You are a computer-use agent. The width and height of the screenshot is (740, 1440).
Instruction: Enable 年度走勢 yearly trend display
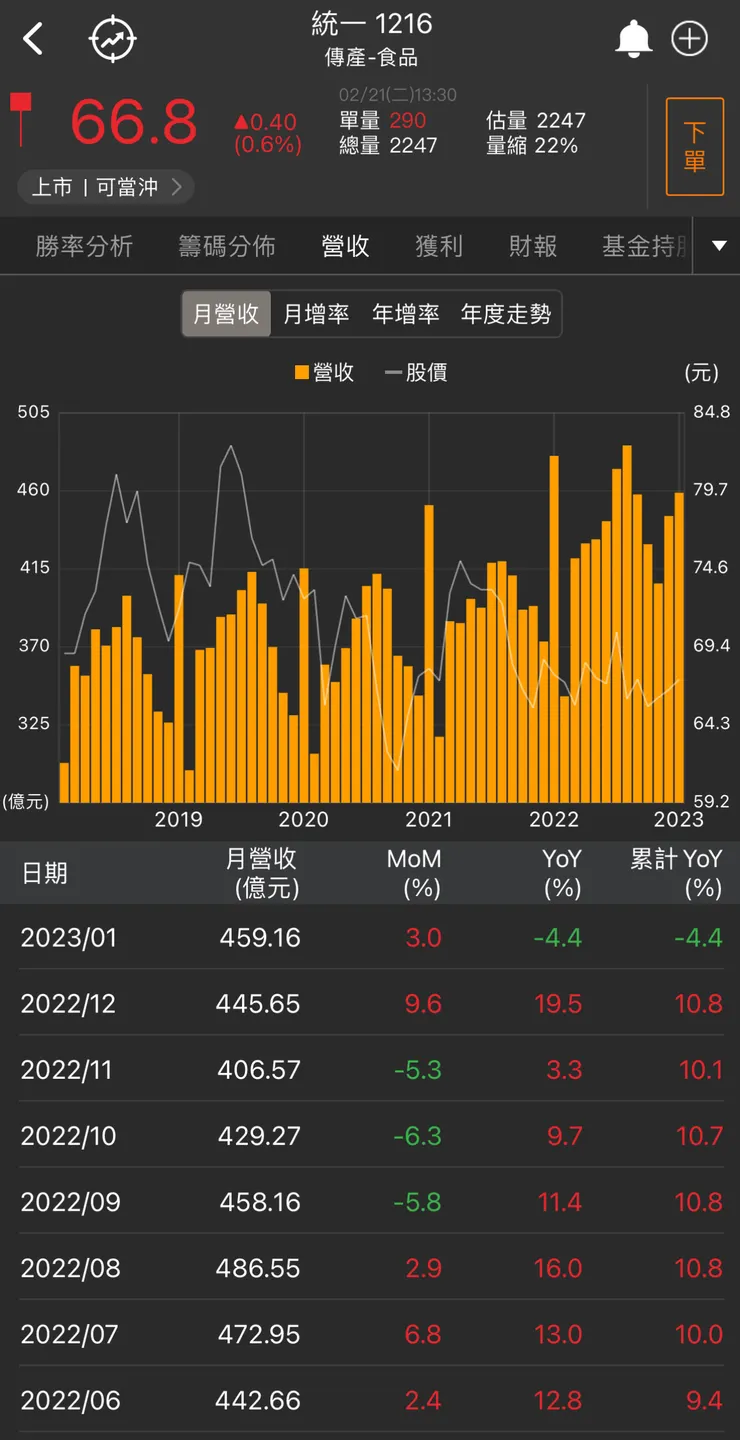tap(507, 313)
